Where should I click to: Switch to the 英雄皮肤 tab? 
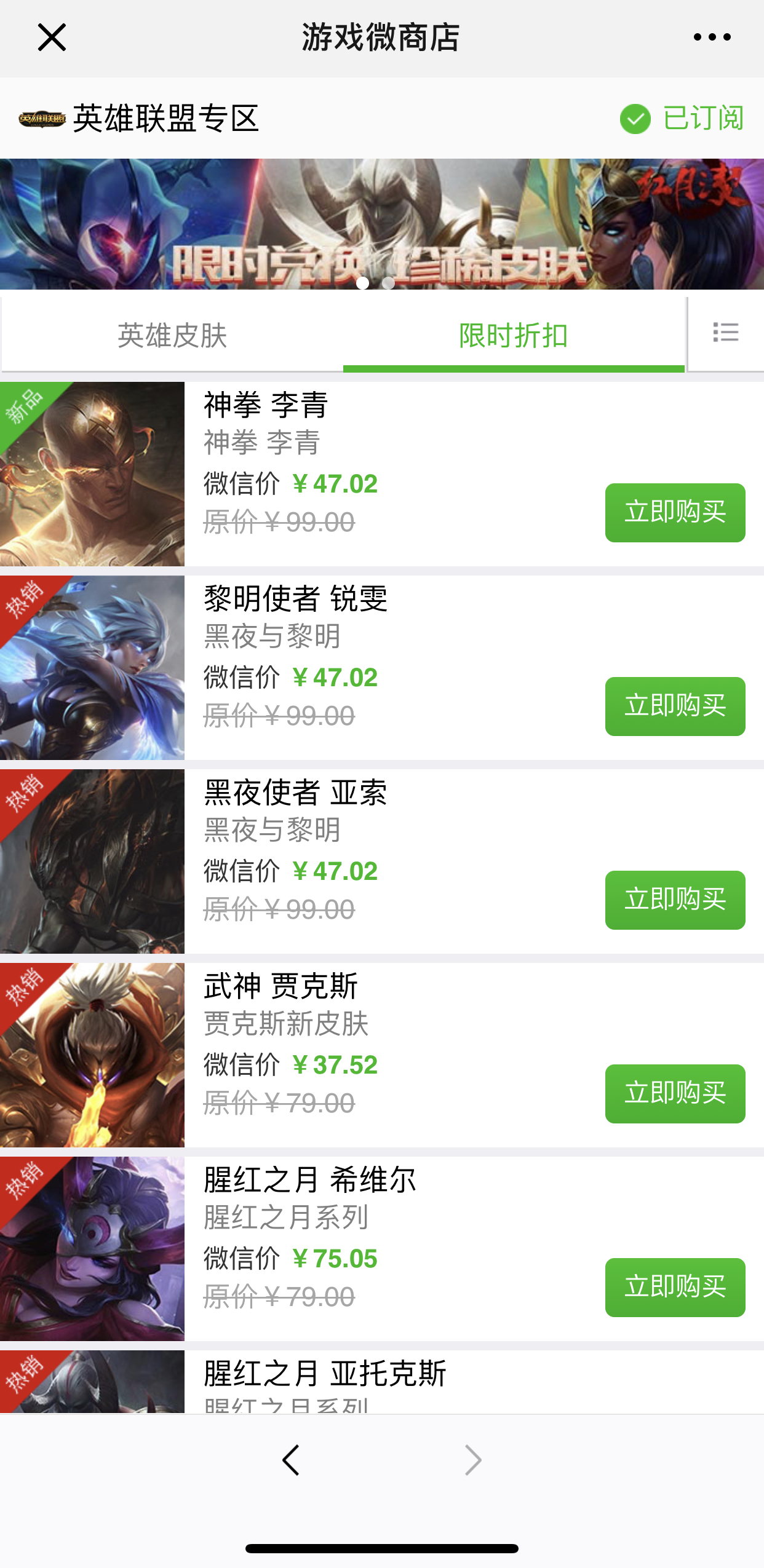pyautogui.click(x=172, y=335)
